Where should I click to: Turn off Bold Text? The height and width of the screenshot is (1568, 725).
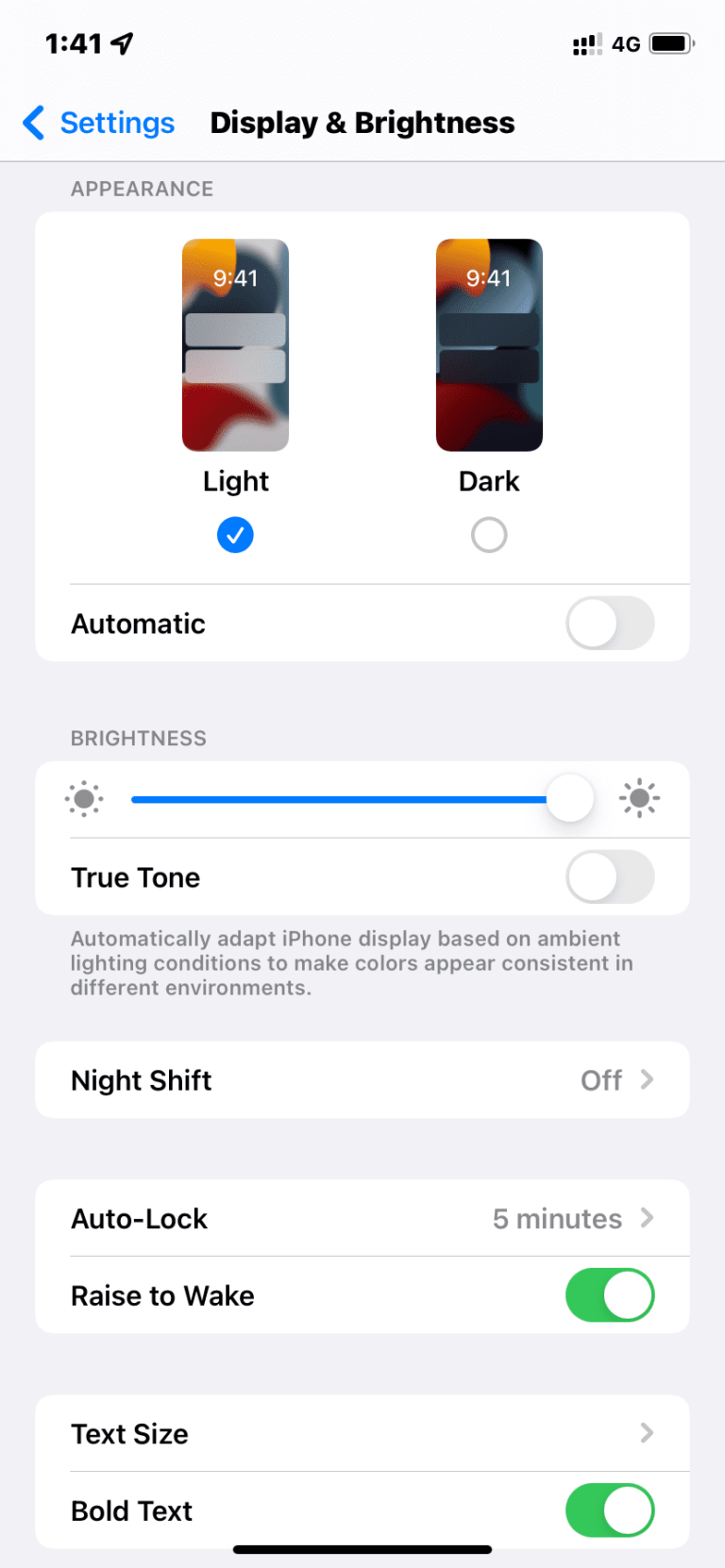[609, 1510]
